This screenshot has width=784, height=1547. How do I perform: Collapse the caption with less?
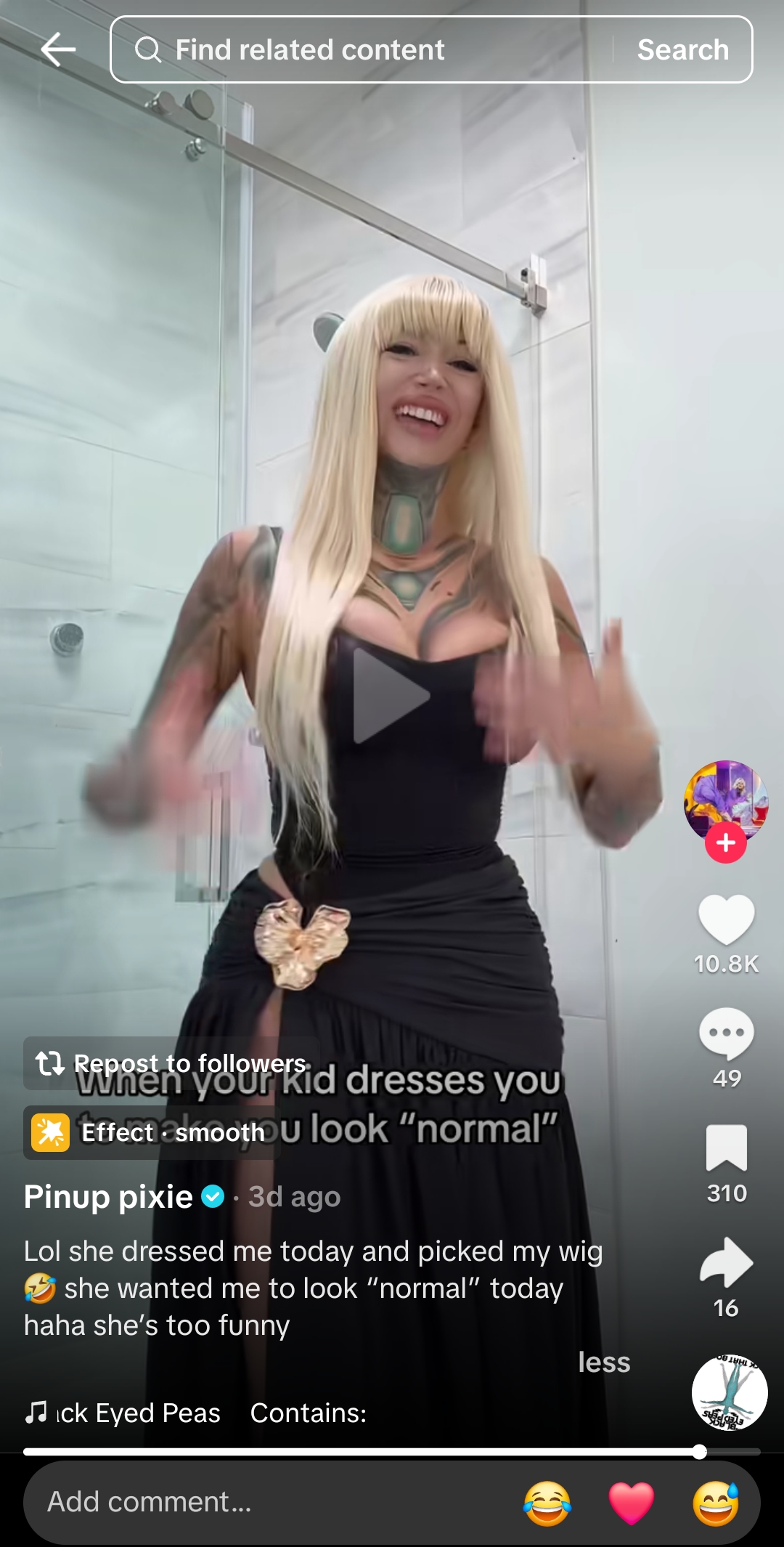[604, 1362]
